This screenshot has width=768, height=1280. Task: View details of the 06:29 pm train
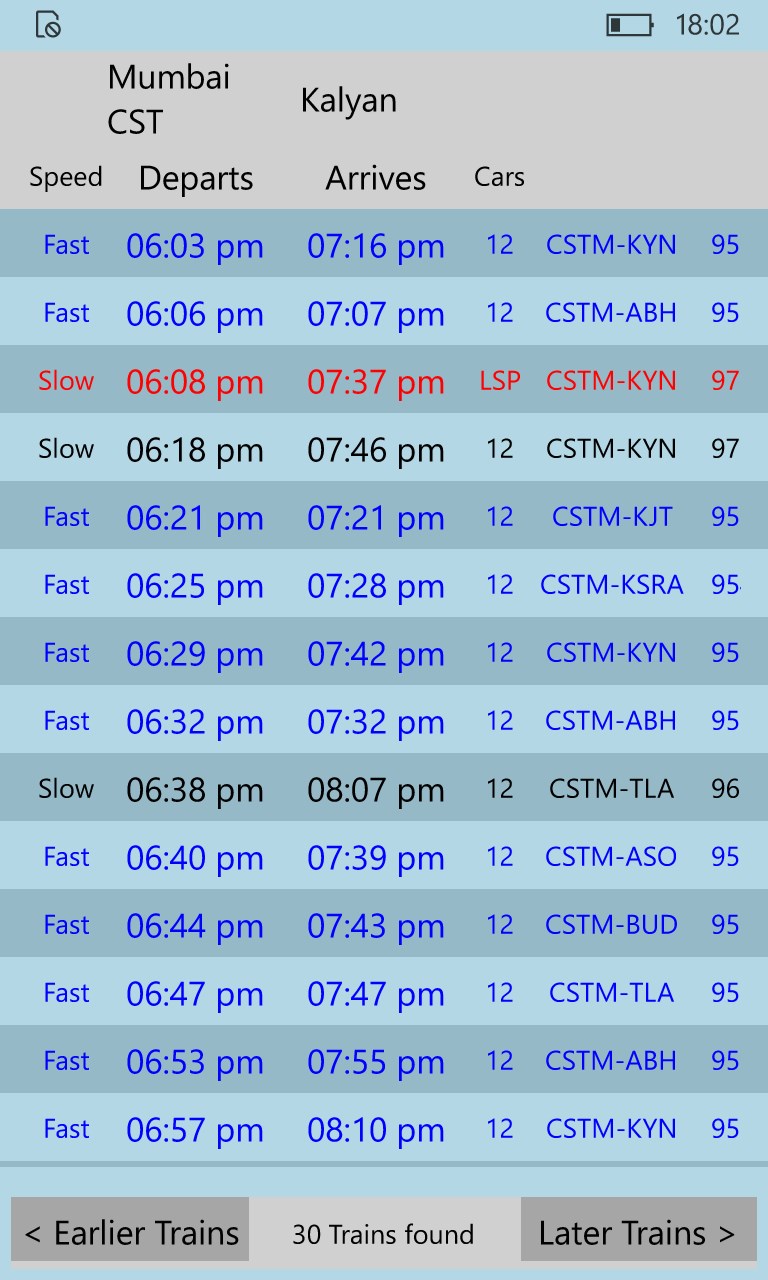[384, 653]
